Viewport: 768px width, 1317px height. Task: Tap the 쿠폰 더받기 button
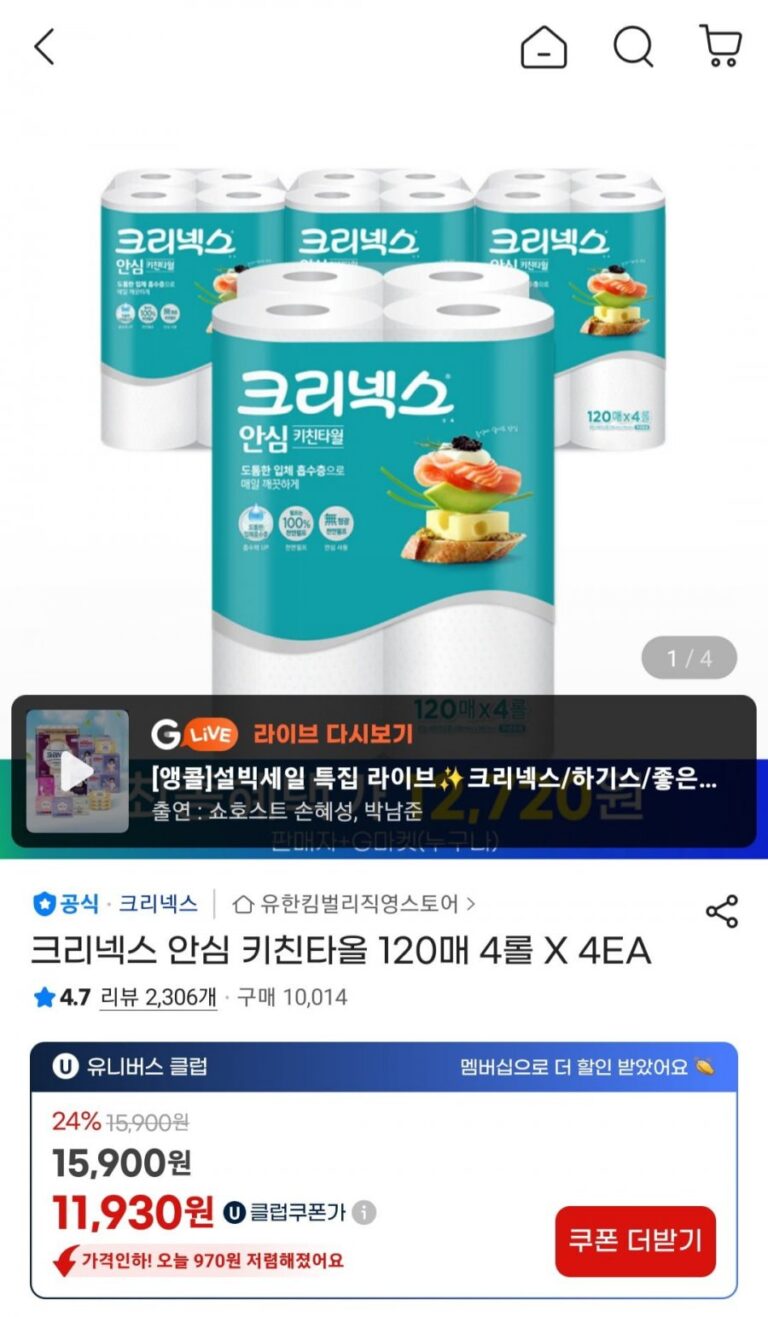(x=635, y=1241)
